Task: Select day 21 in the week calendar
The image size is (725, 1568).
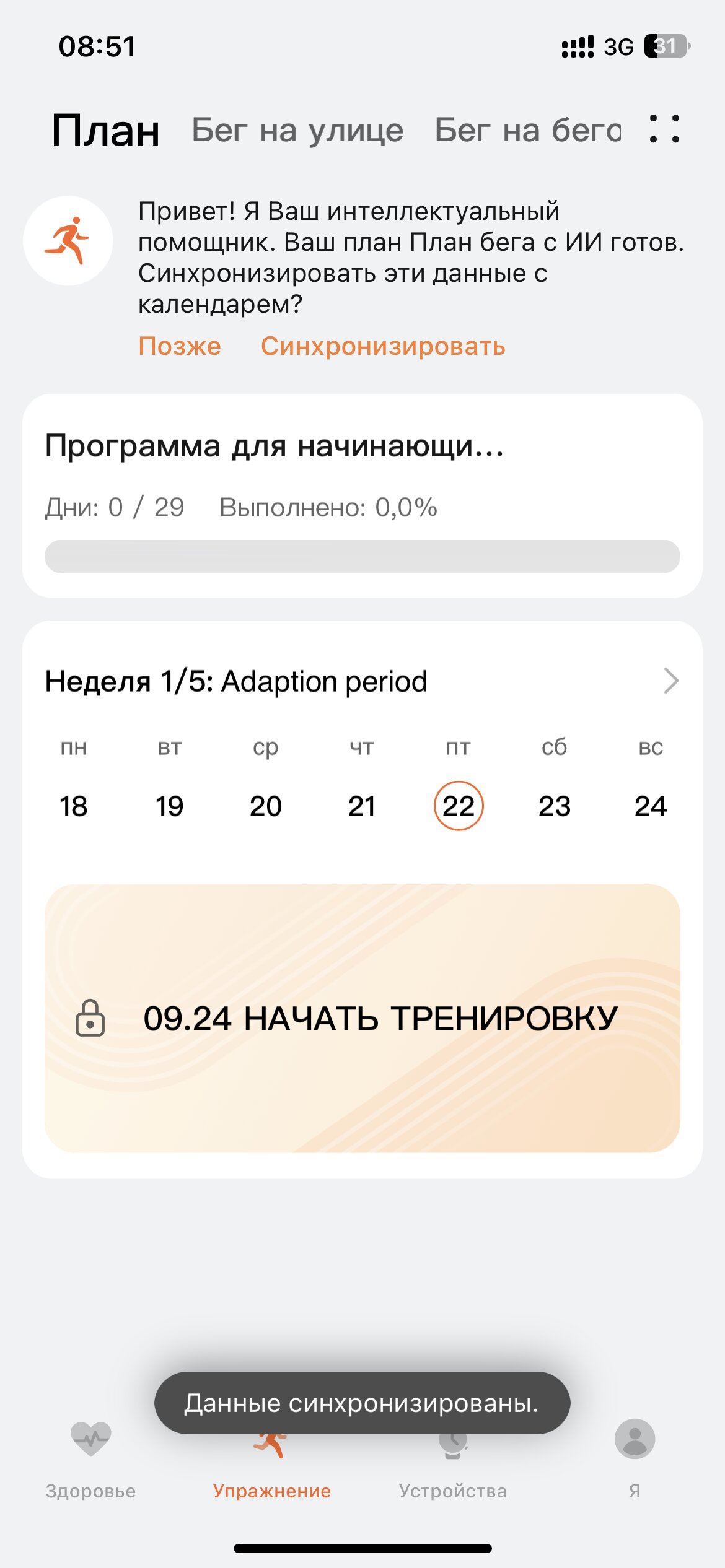Action: tap(362, 806)
